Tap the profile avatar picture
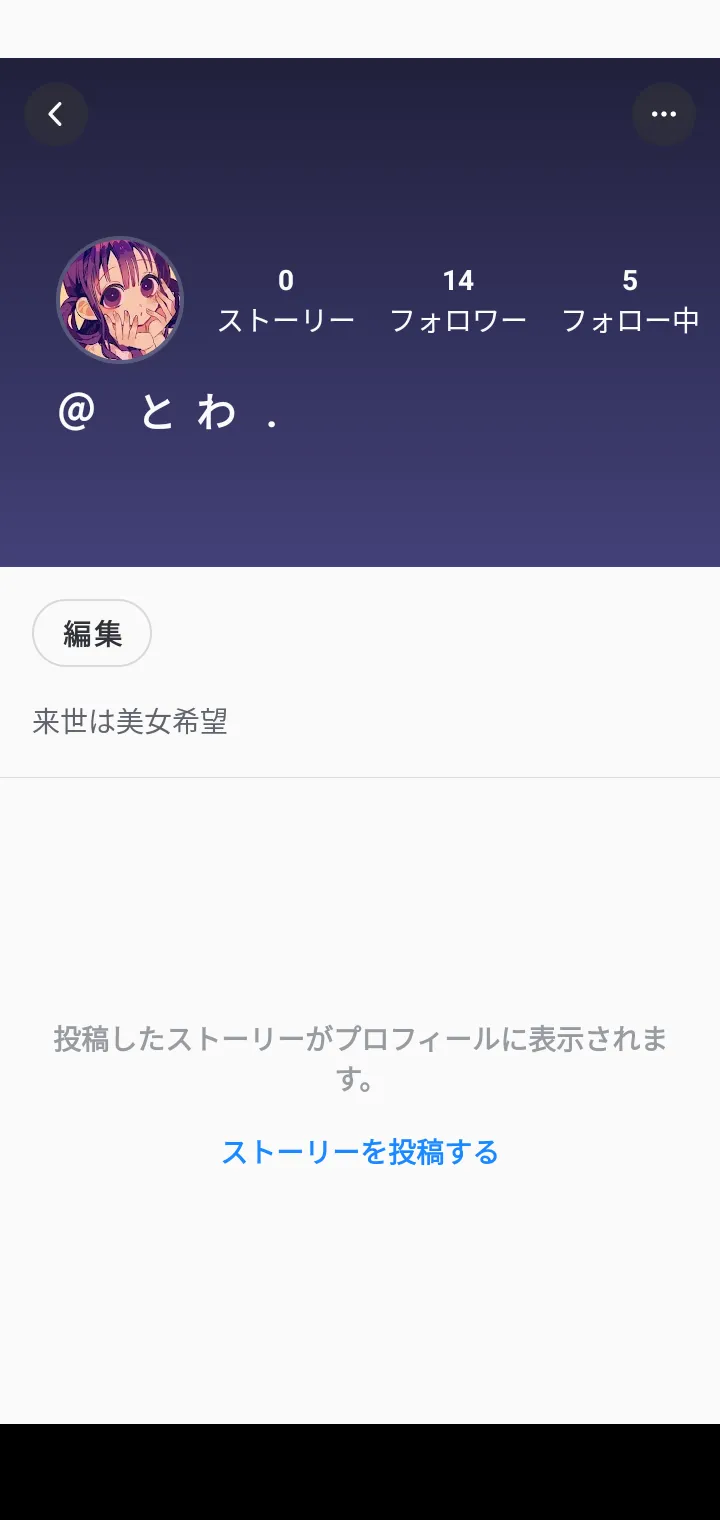The image size is (720, 1520). pyautogui.click(x=120, y=300)
